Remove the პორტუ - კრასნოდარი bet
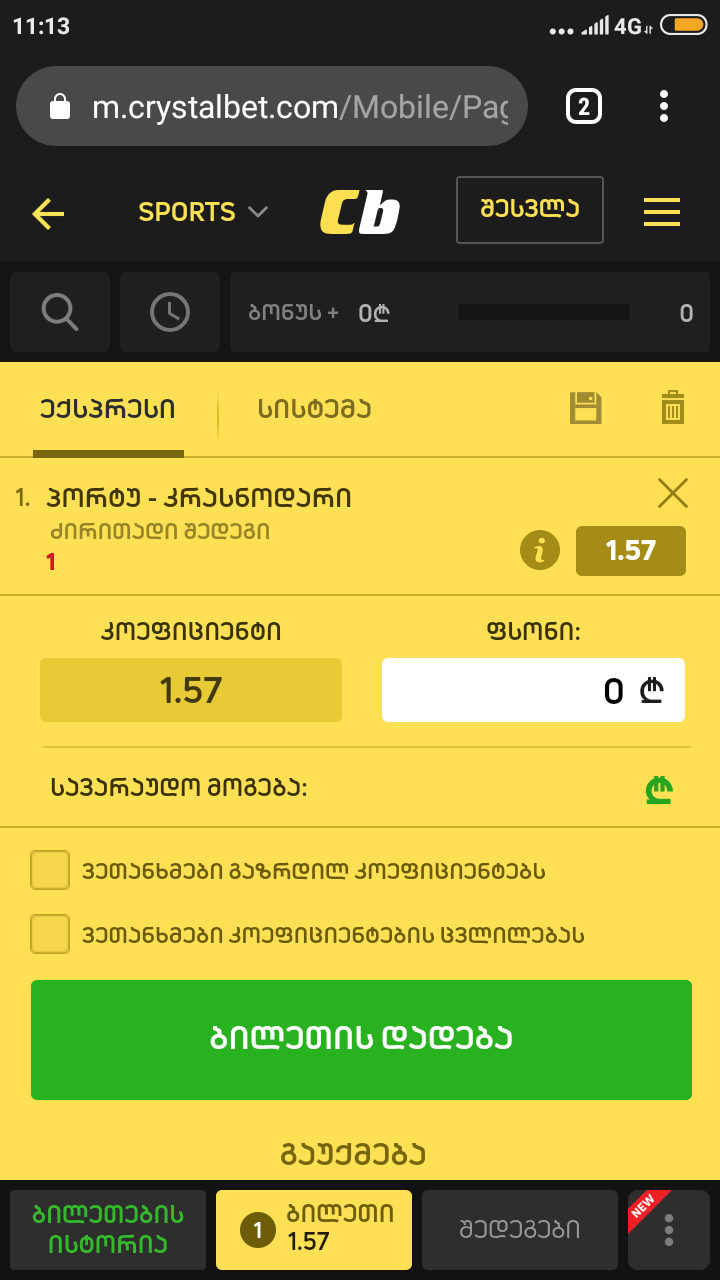Viewport: 720px width, 1280px height. [672, 493]
